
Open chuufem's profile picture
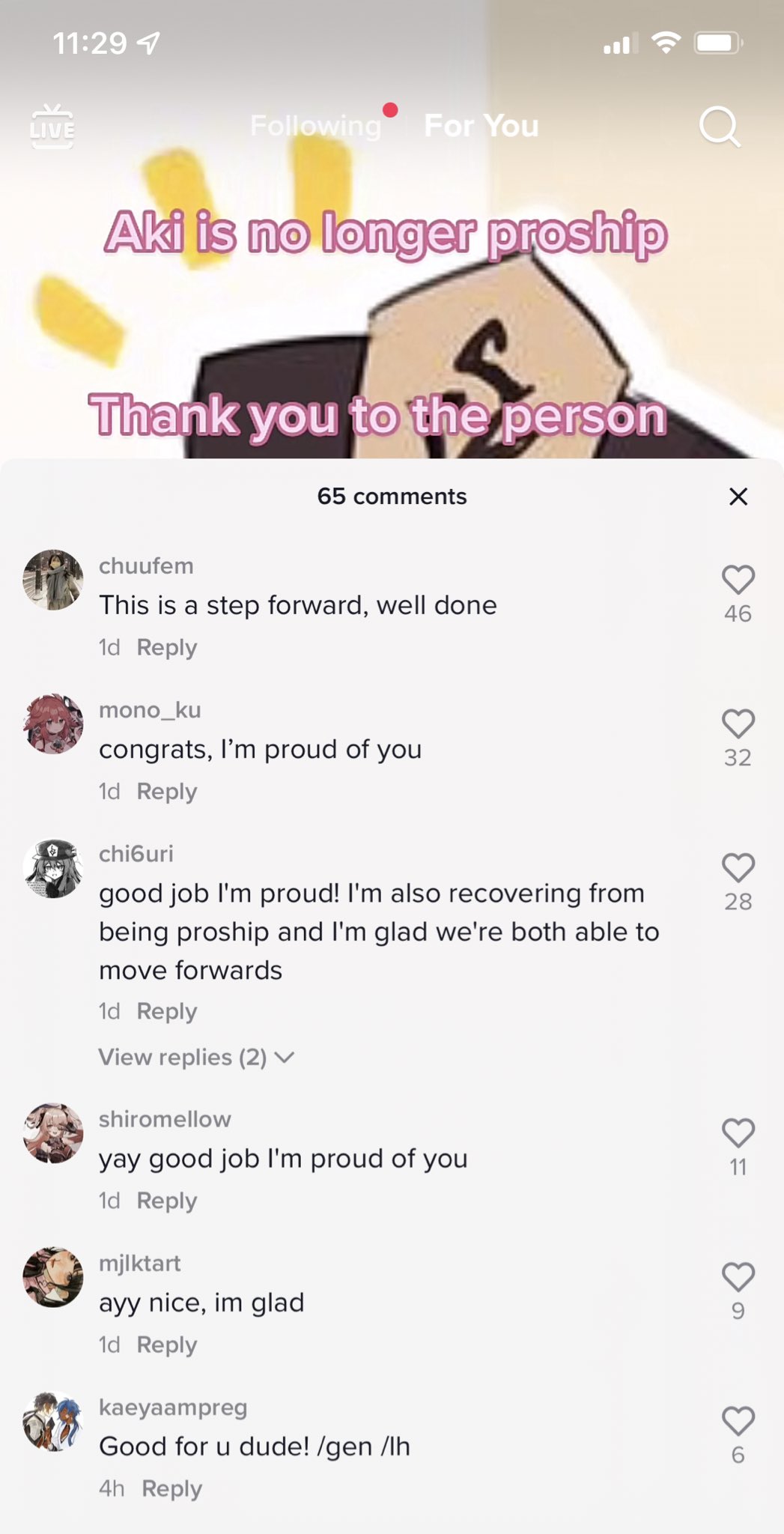click(x=52, y=580)
